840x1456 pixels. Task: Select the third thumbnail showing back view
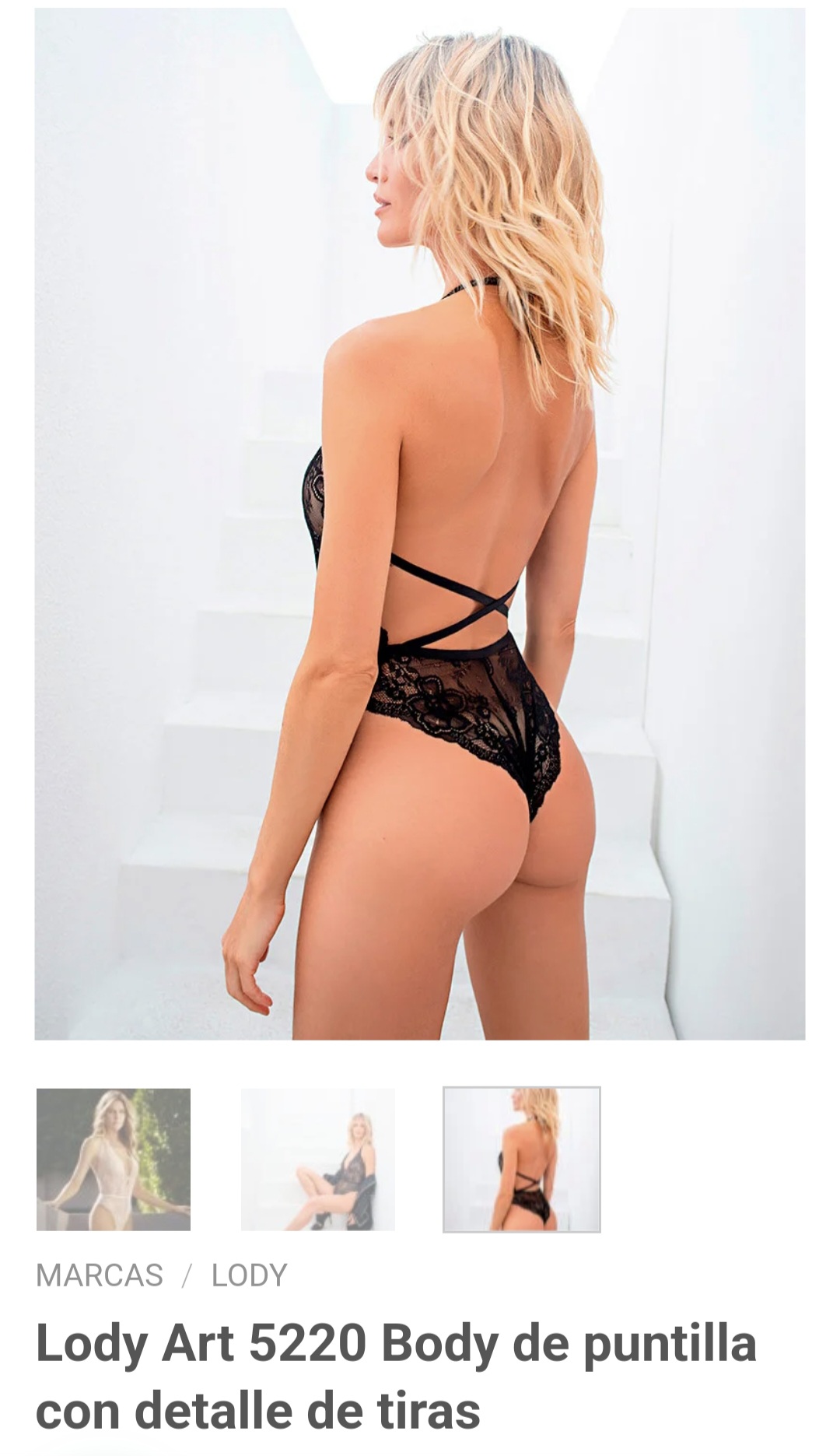click(x=522, y=1159)
